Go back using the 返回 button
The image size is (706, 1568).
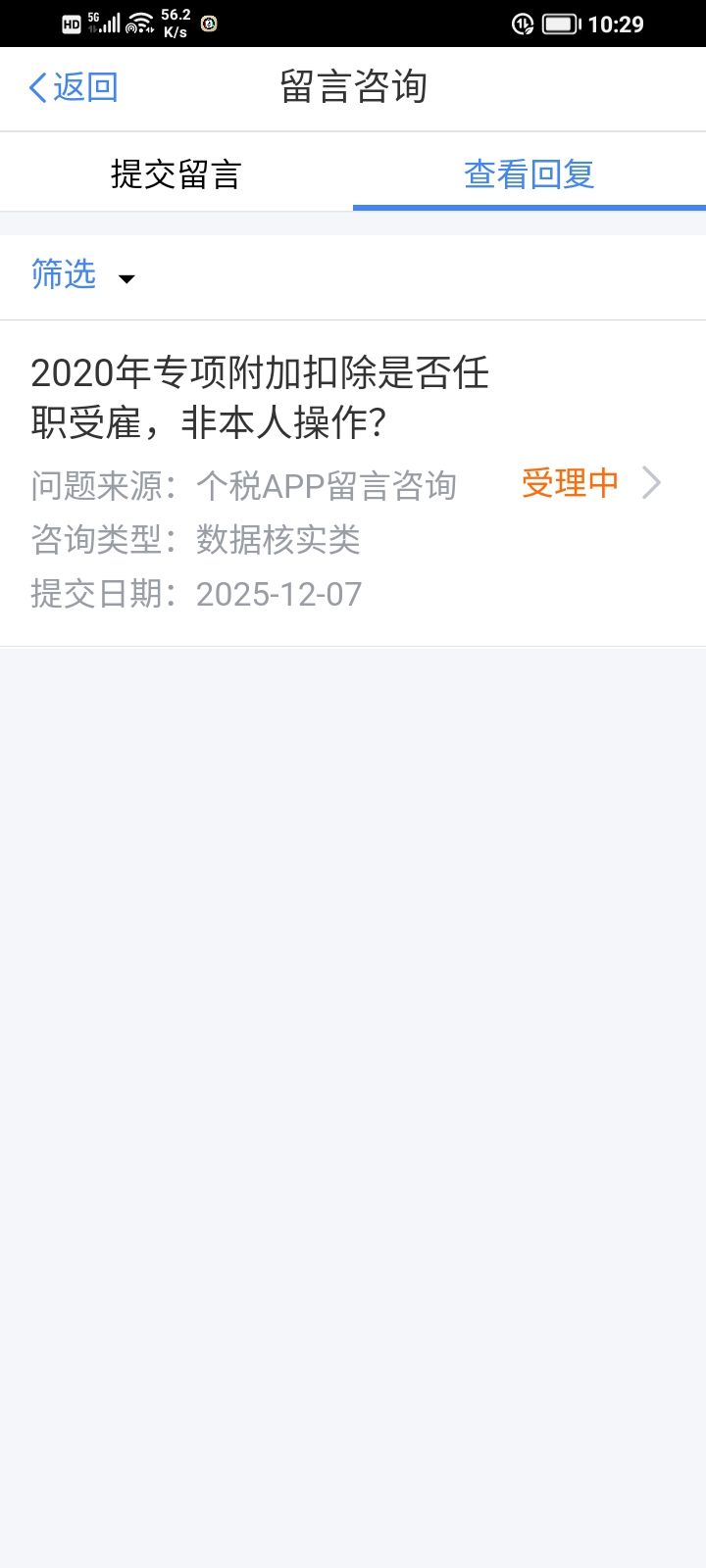[74, 87]
